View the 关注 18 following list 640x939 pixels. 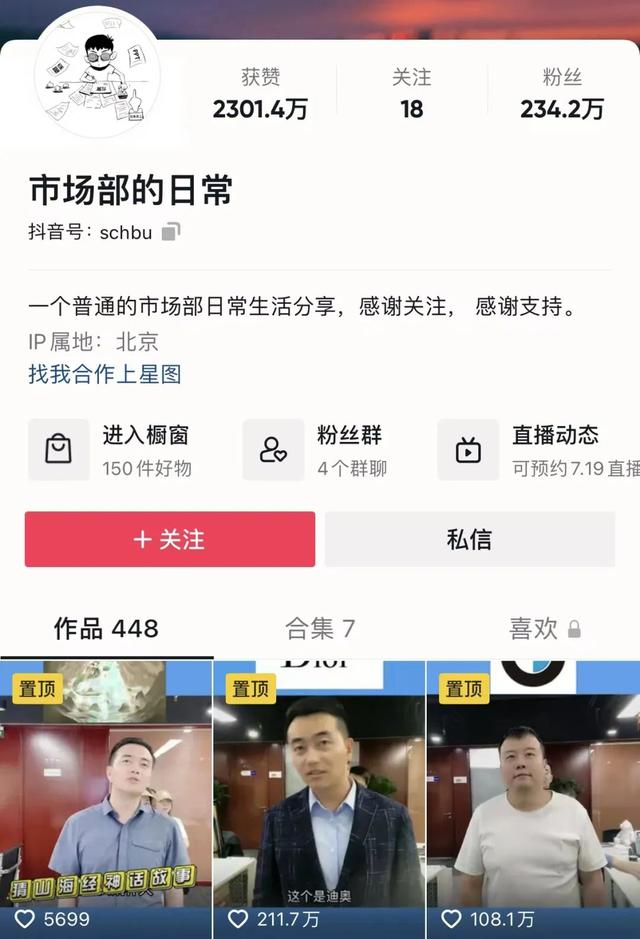coord(412,94)
